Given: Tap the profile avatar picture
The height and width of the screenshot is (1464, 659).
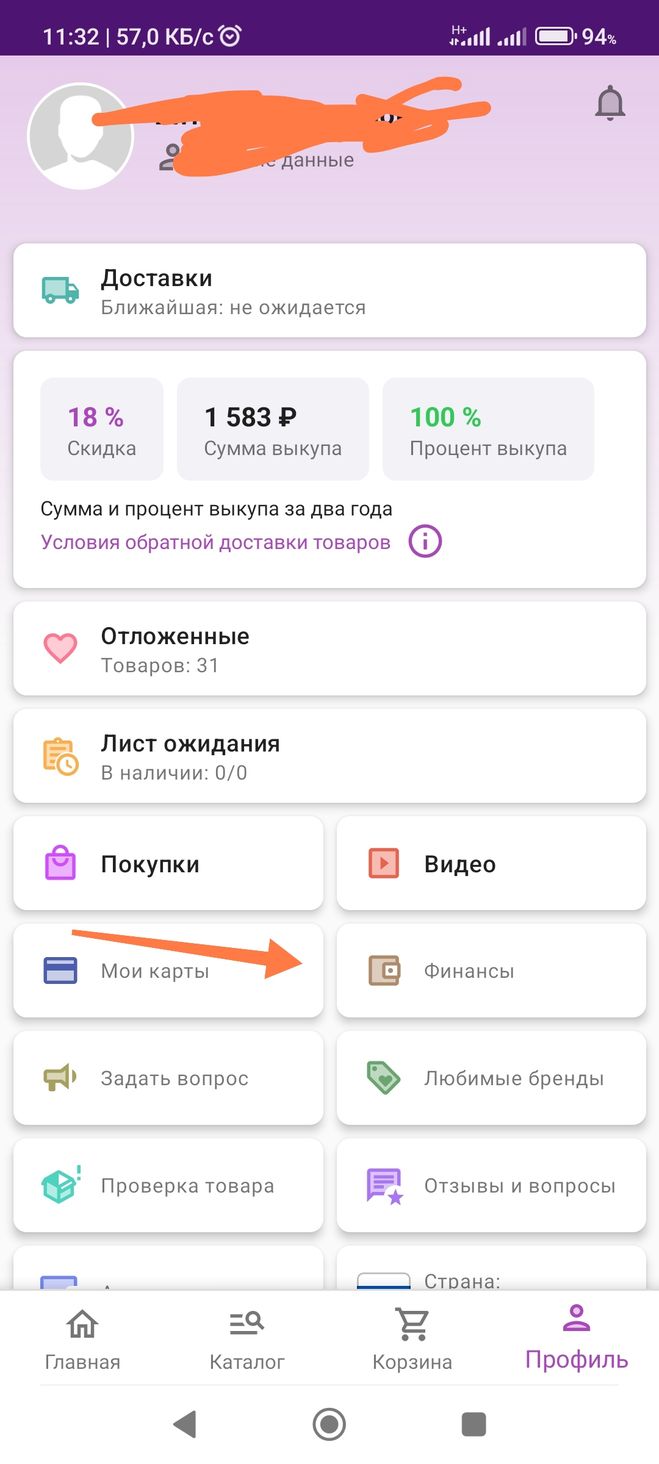Looking at the screenshot, I should coord(80,136).
